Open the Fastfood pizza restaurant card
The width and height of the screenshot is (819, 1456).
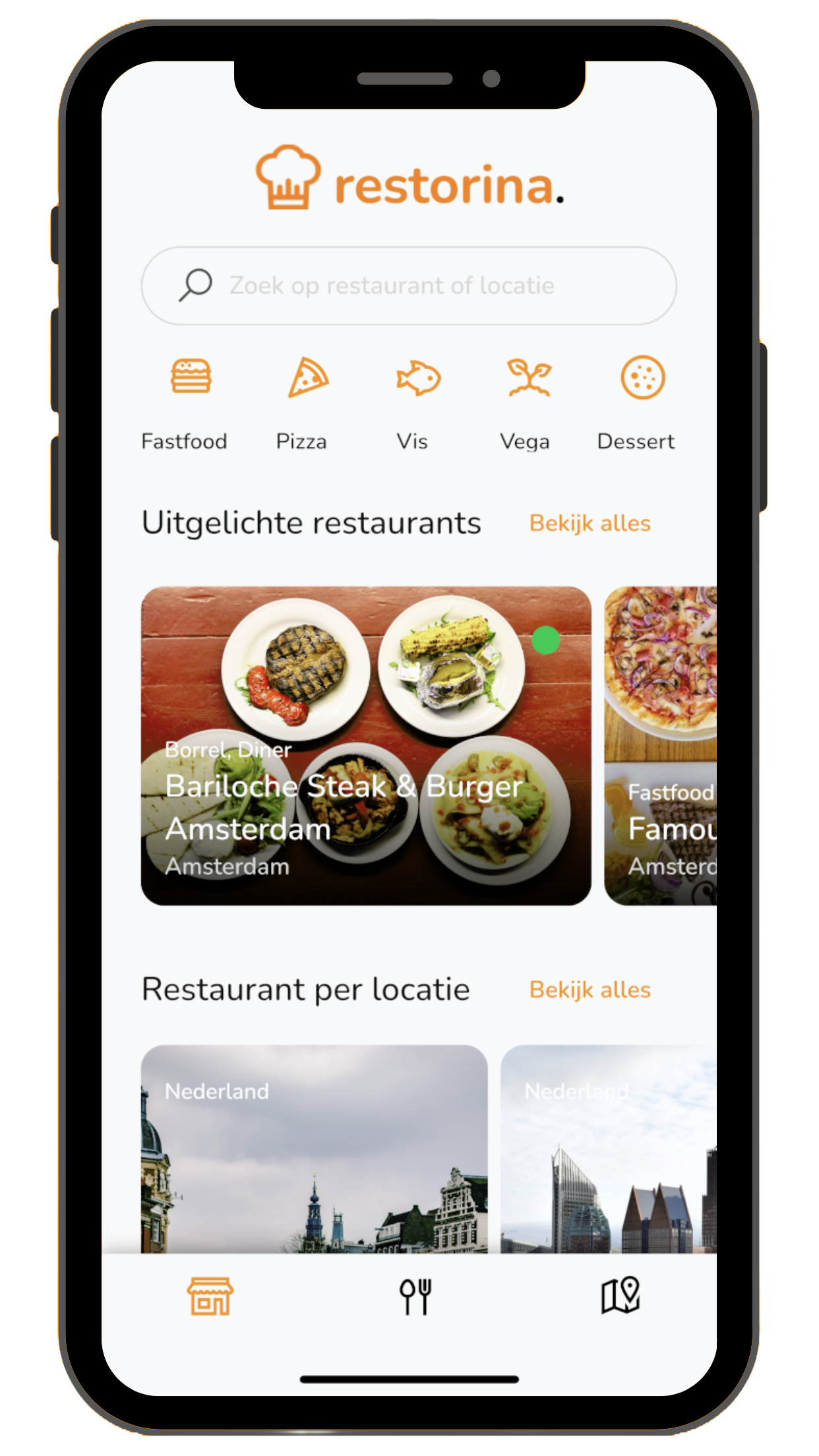(661, 745)
